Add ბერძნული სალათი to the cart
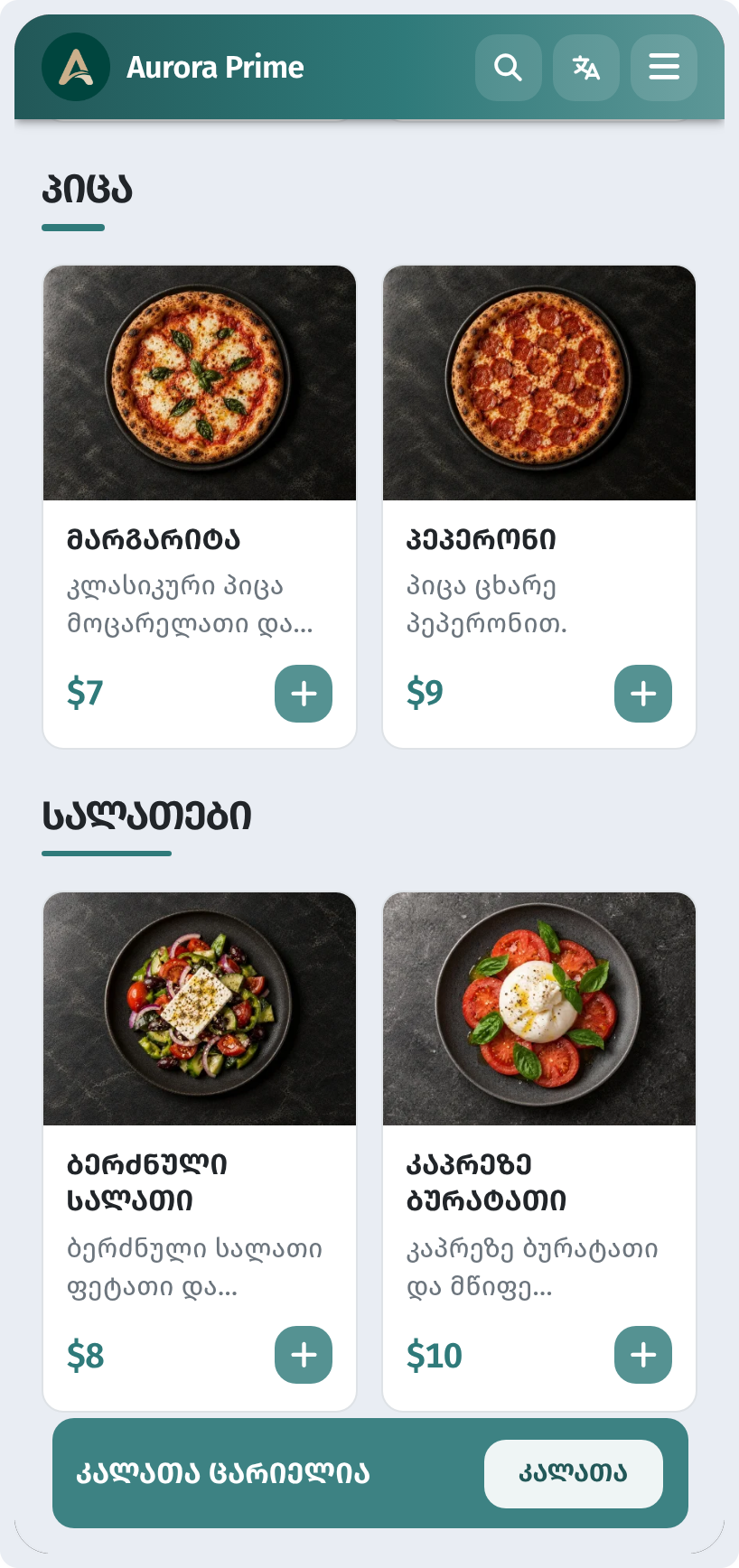Screen dimensions: 739x1568 [x=304, y=1355]
